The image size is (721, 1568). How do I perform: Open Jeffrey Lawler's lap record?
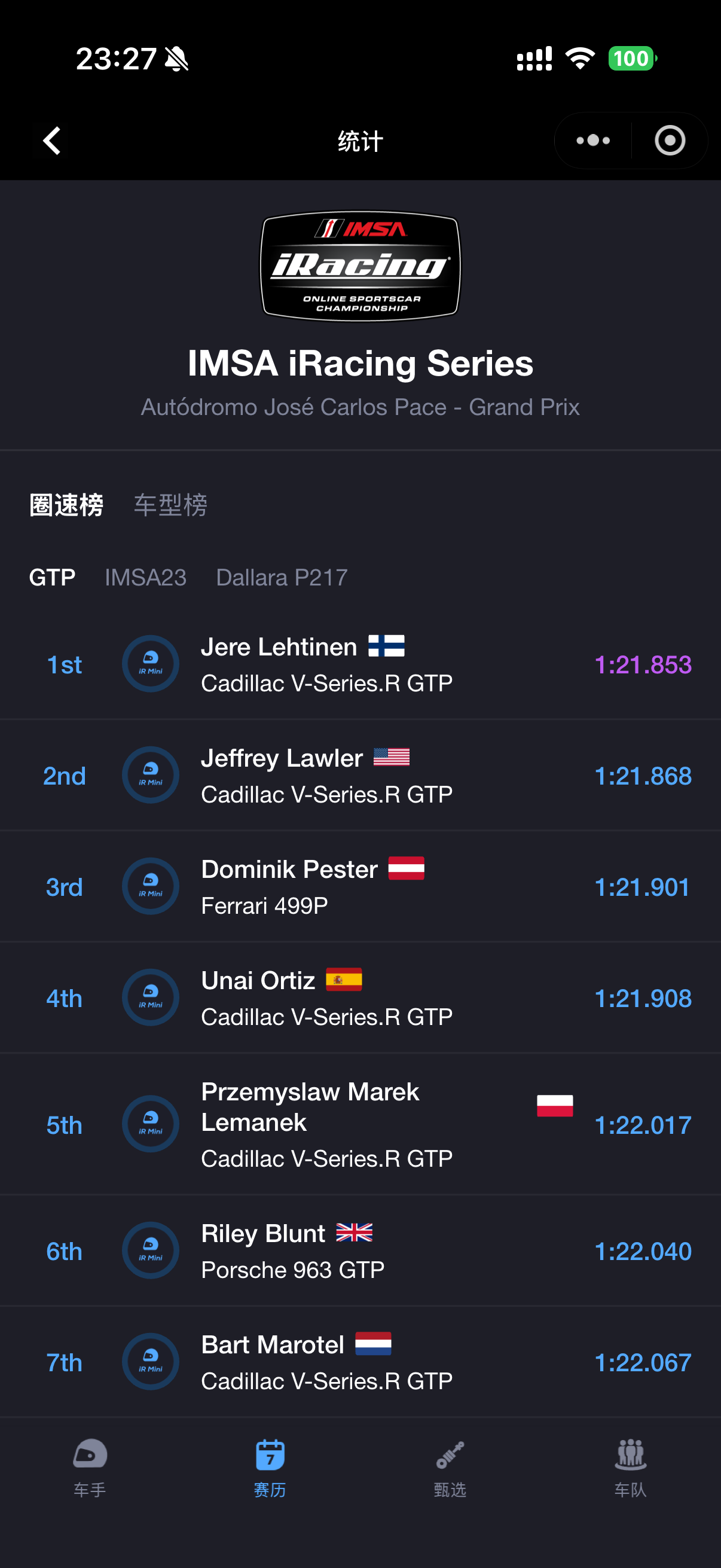click(360, 776)
